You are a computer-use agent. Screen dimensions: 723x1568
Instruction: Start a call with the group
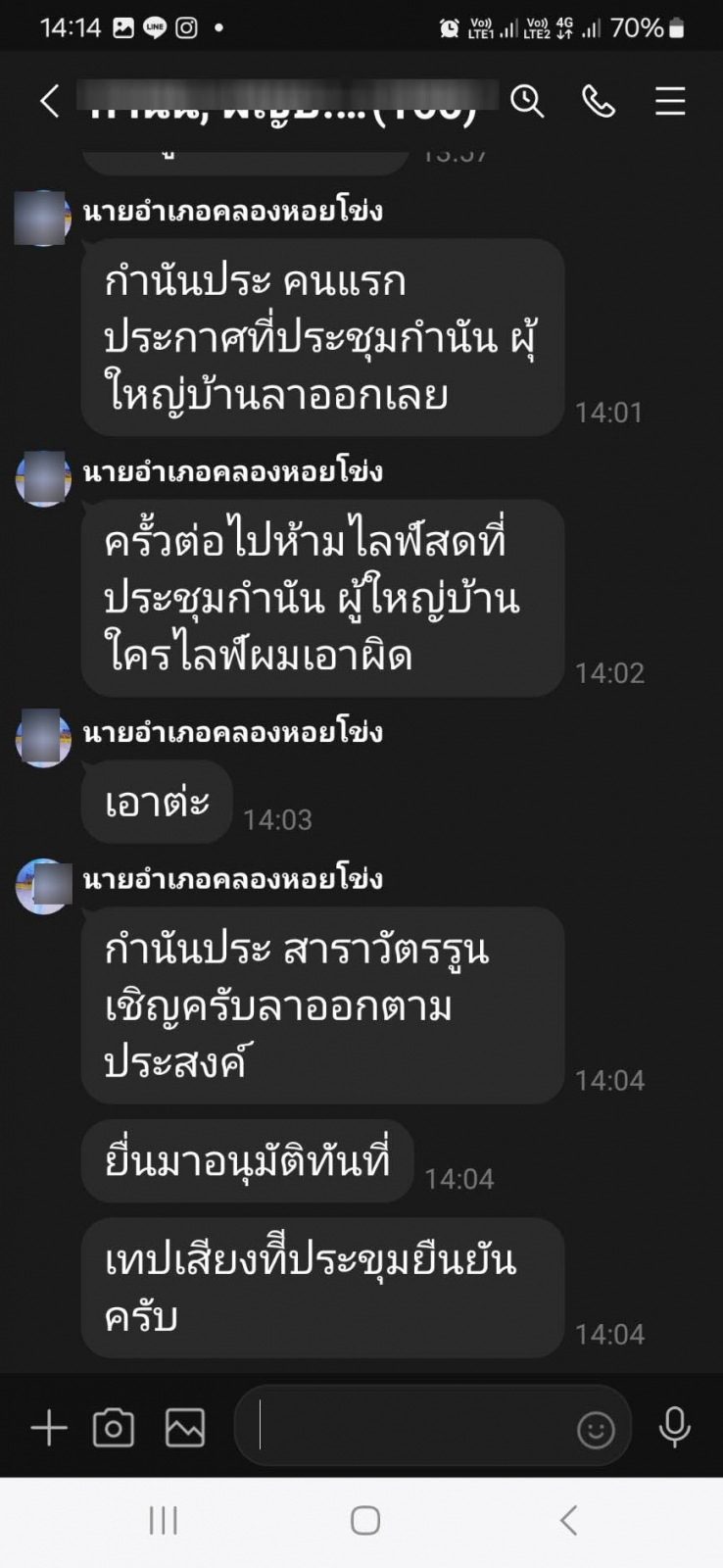click(x=599, y=101)
